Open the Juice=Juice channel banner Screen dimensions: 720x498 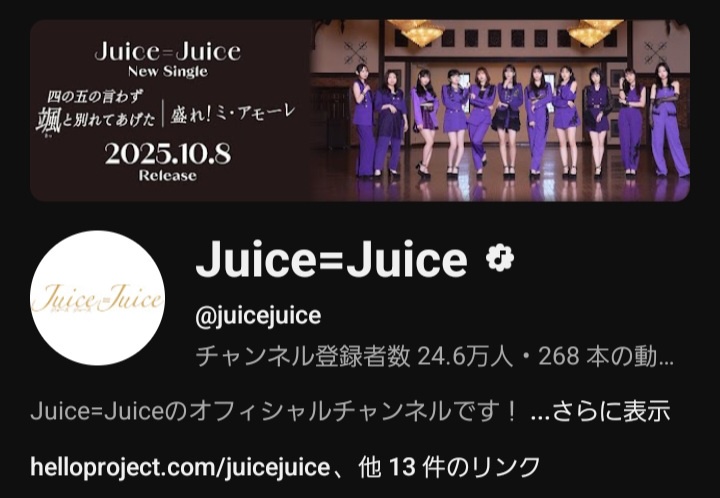360,110
